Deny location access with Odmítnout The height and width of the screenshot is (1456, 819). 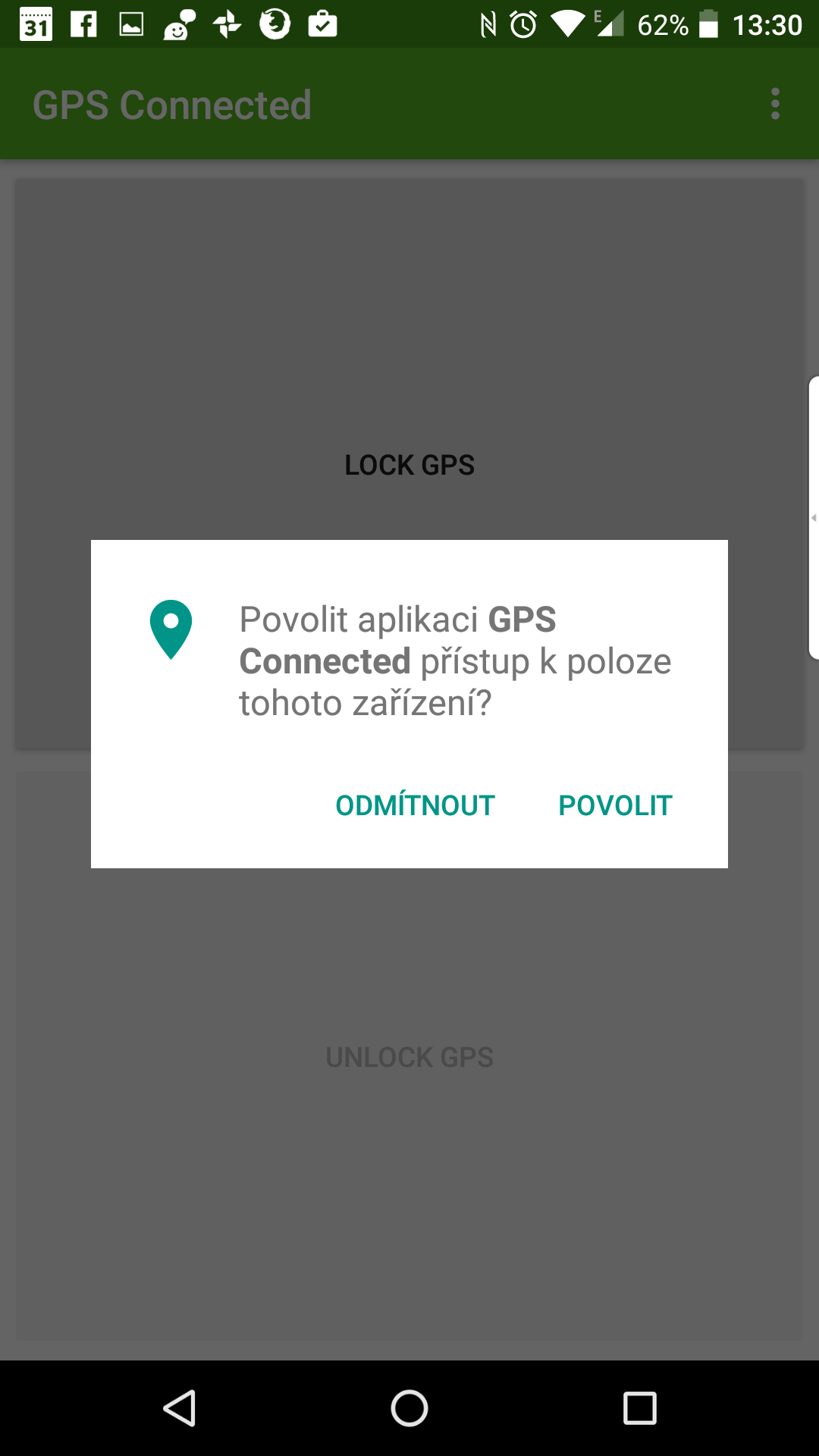click(415, 804)
